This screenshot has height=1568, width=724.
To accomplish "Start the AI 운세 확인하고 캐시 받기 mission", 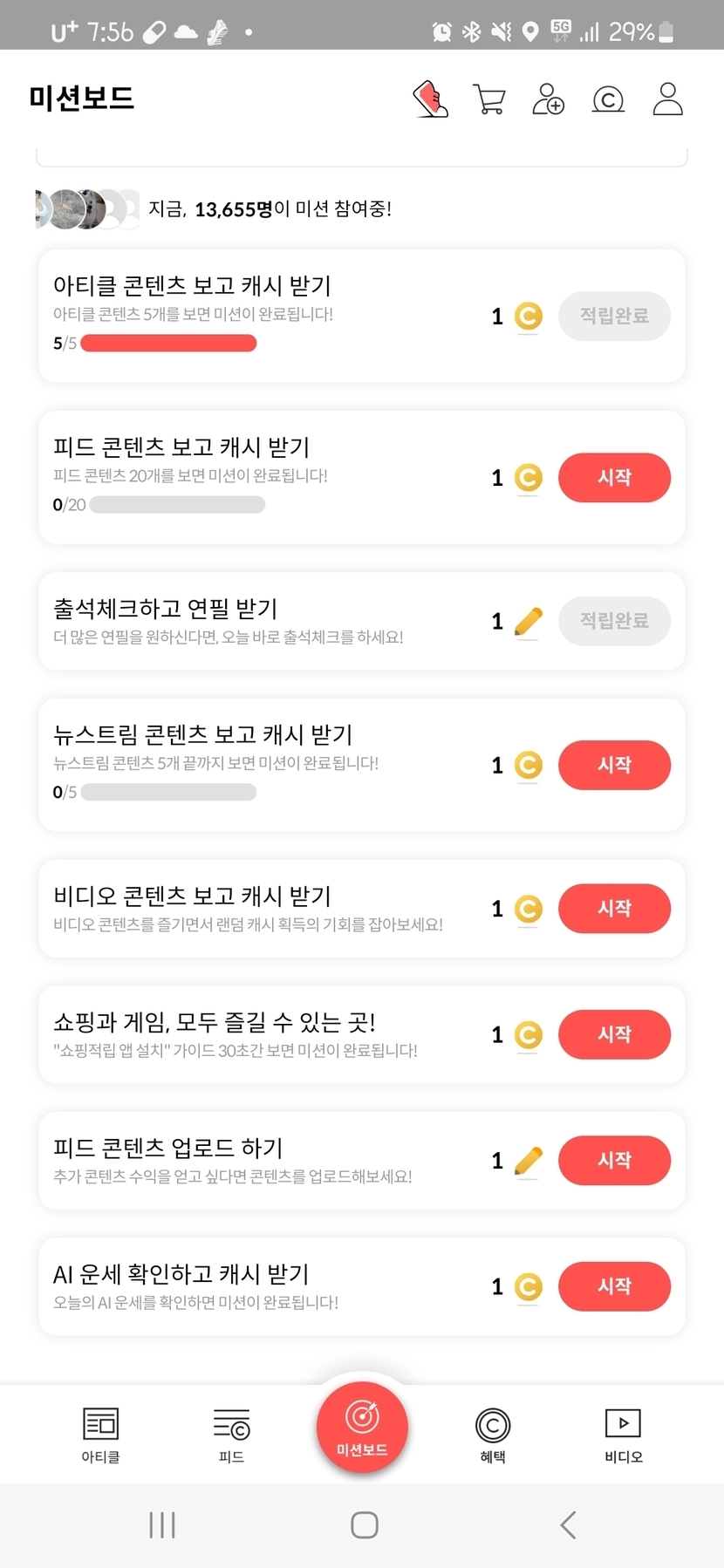I will pos(614,1286).
